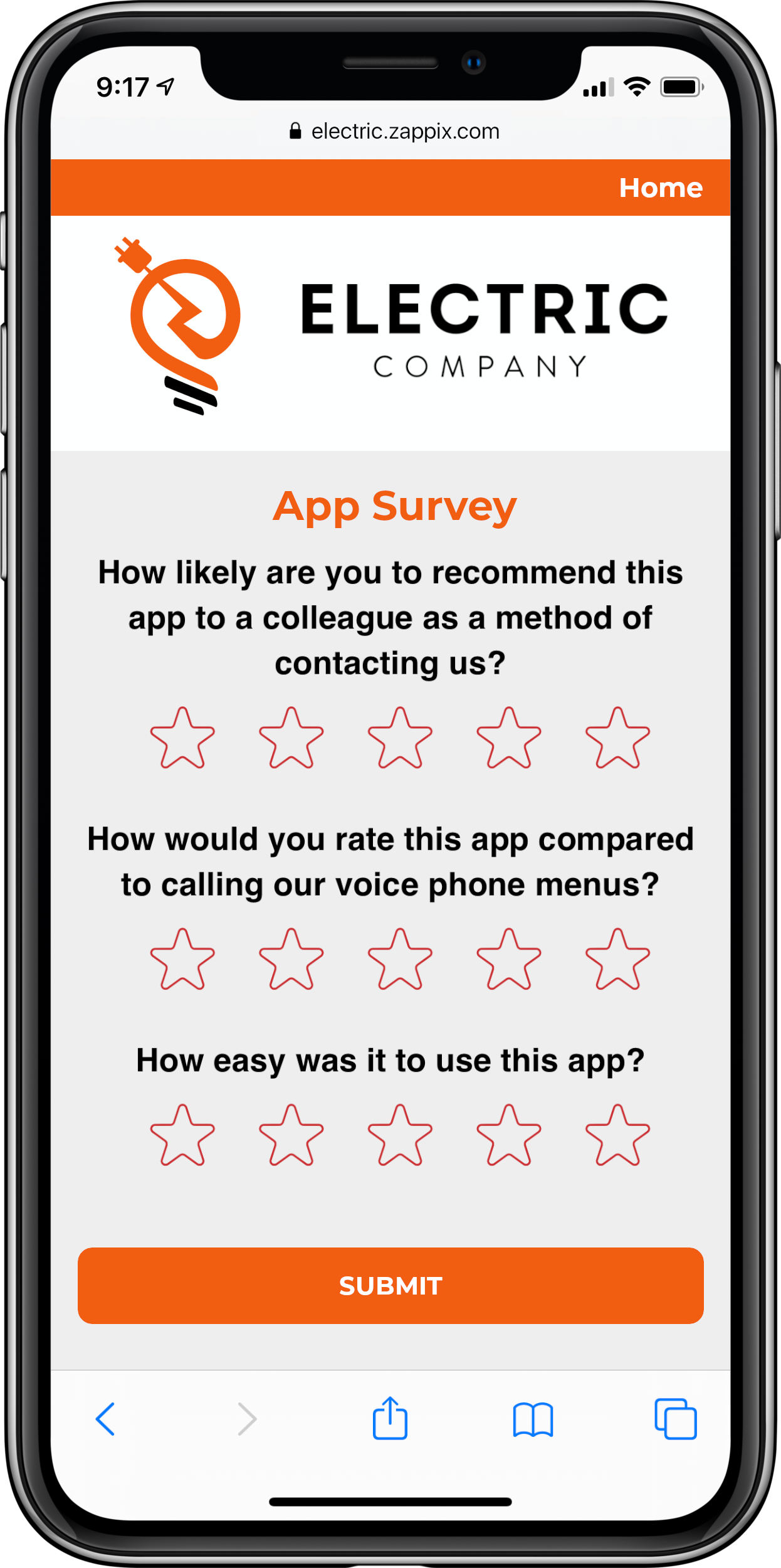Viewport: 781px width, 1568px height.
Task: Go back in the Safari browser
Action: 105,1419
